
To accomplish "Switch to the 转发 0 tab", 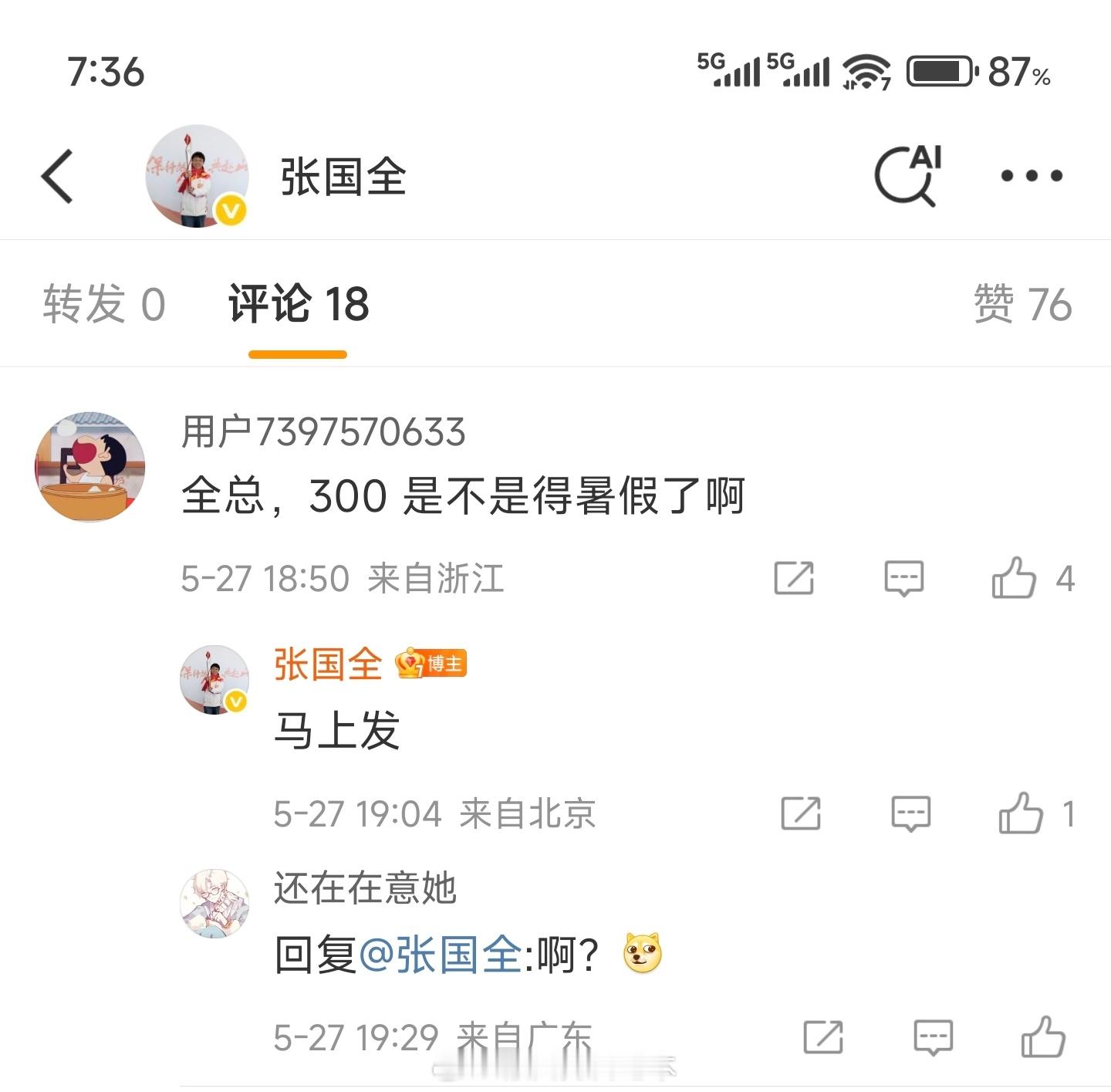I will tap(104, 304).
